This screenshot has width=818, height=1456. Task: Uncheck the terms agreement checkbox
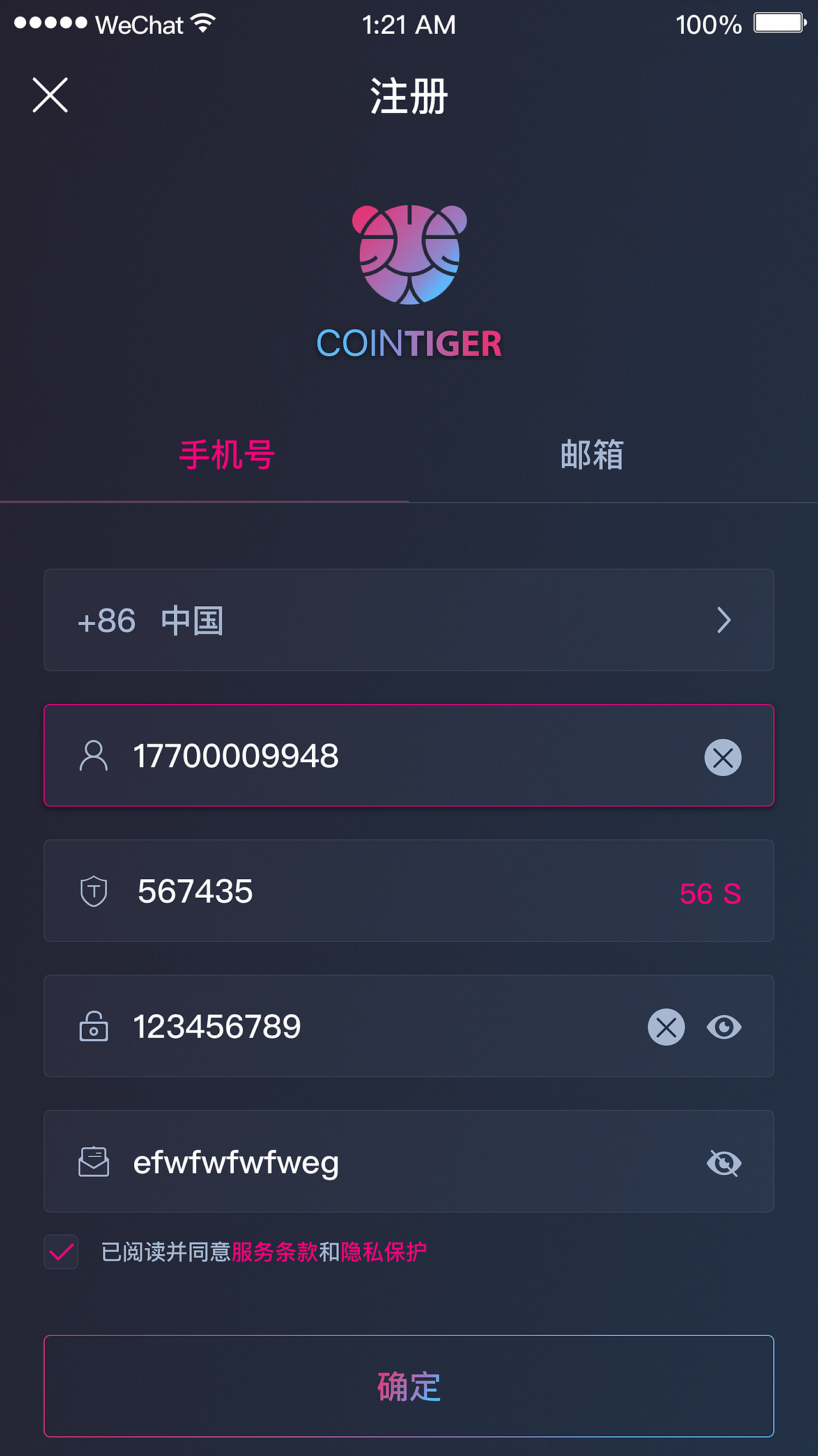point(60,1251)
